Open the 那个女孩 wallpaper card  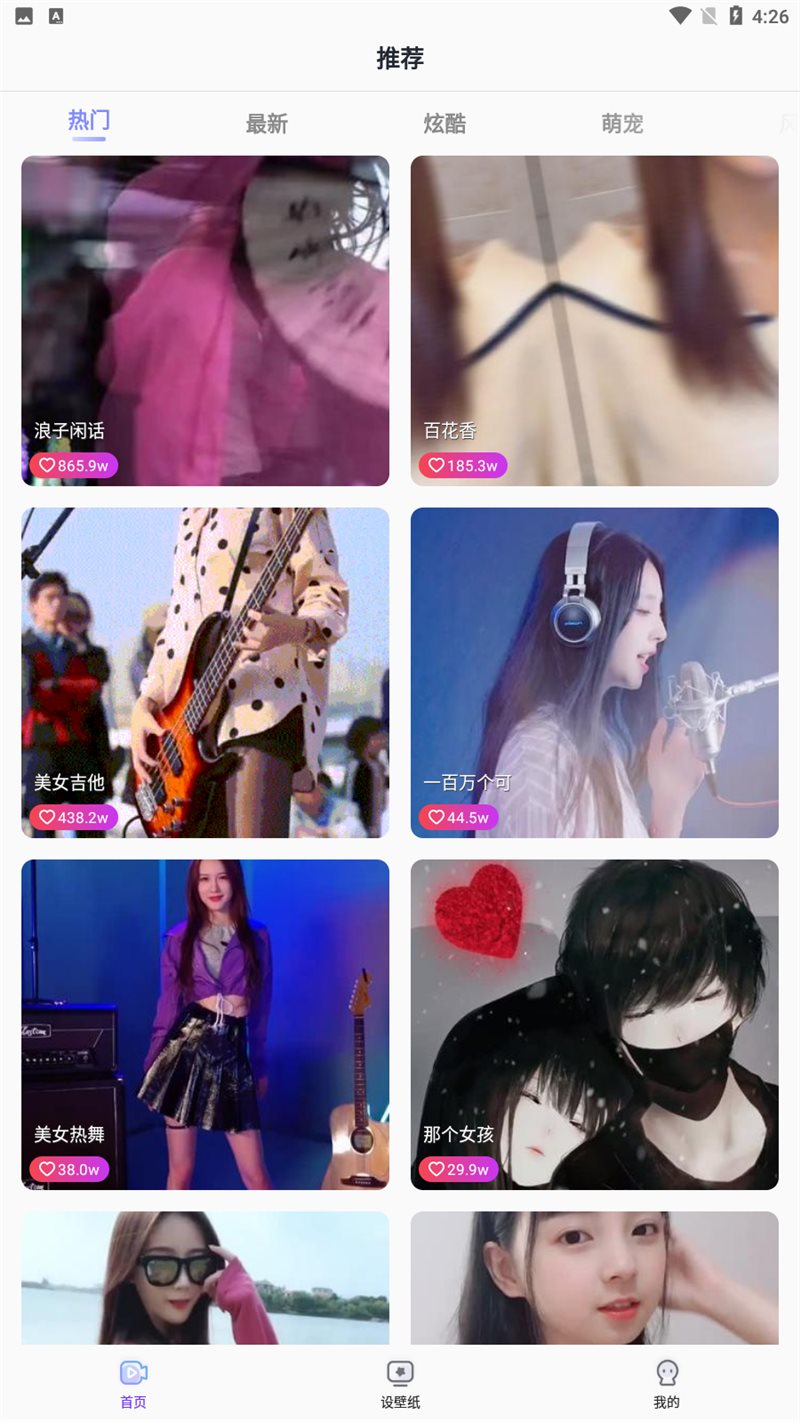(594, 1024)
